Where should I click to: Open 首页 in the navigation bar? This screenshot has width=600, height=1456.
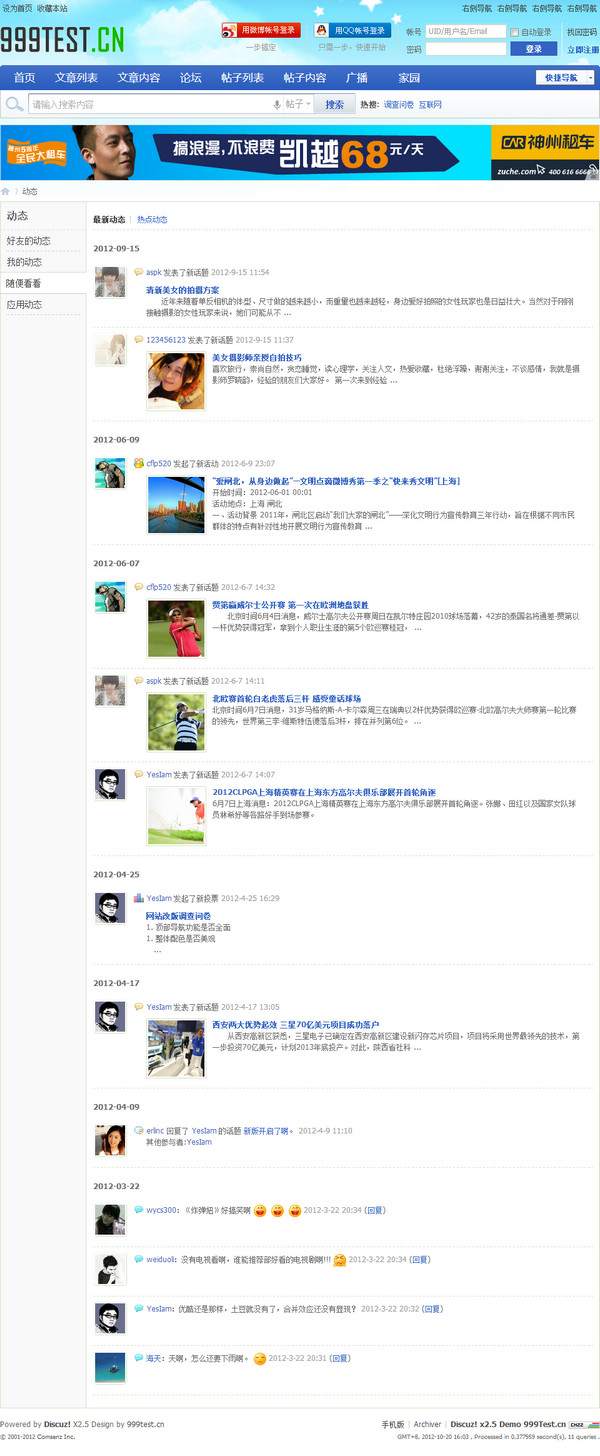[24, 78]
